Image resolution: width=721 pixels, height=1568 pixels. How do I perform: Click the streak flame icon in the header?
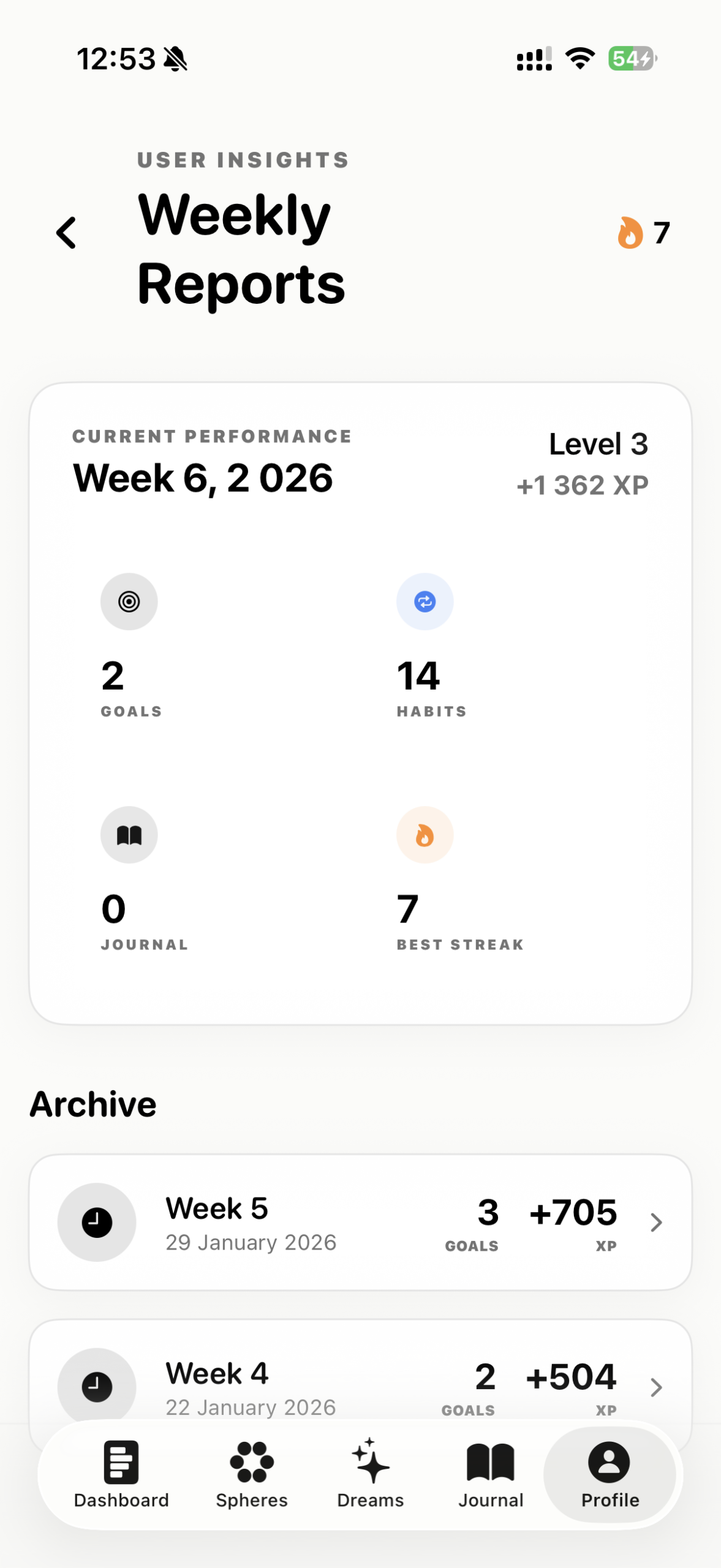[630, 233]
